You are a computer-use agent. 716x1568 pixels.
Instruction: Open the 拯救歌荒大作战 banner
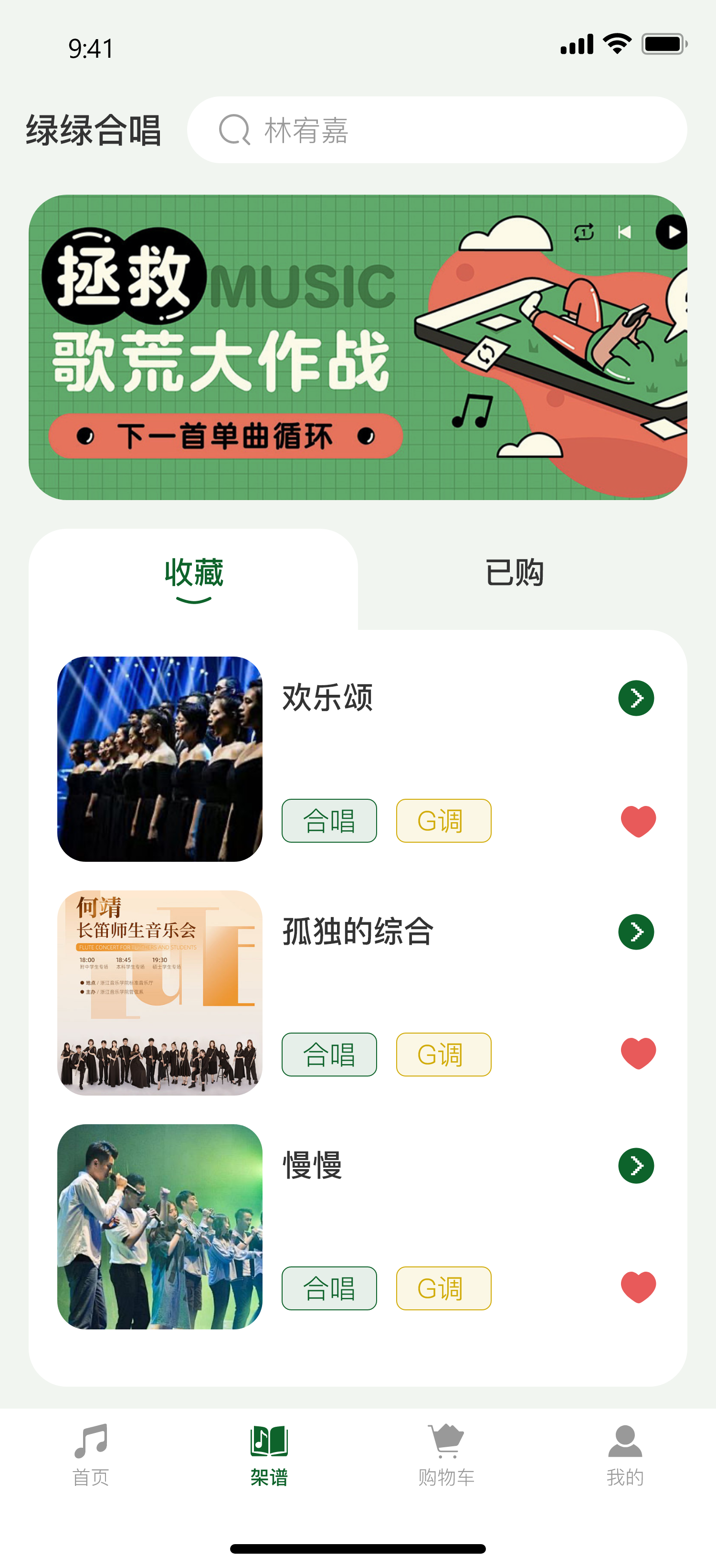(x=358, y=347)
